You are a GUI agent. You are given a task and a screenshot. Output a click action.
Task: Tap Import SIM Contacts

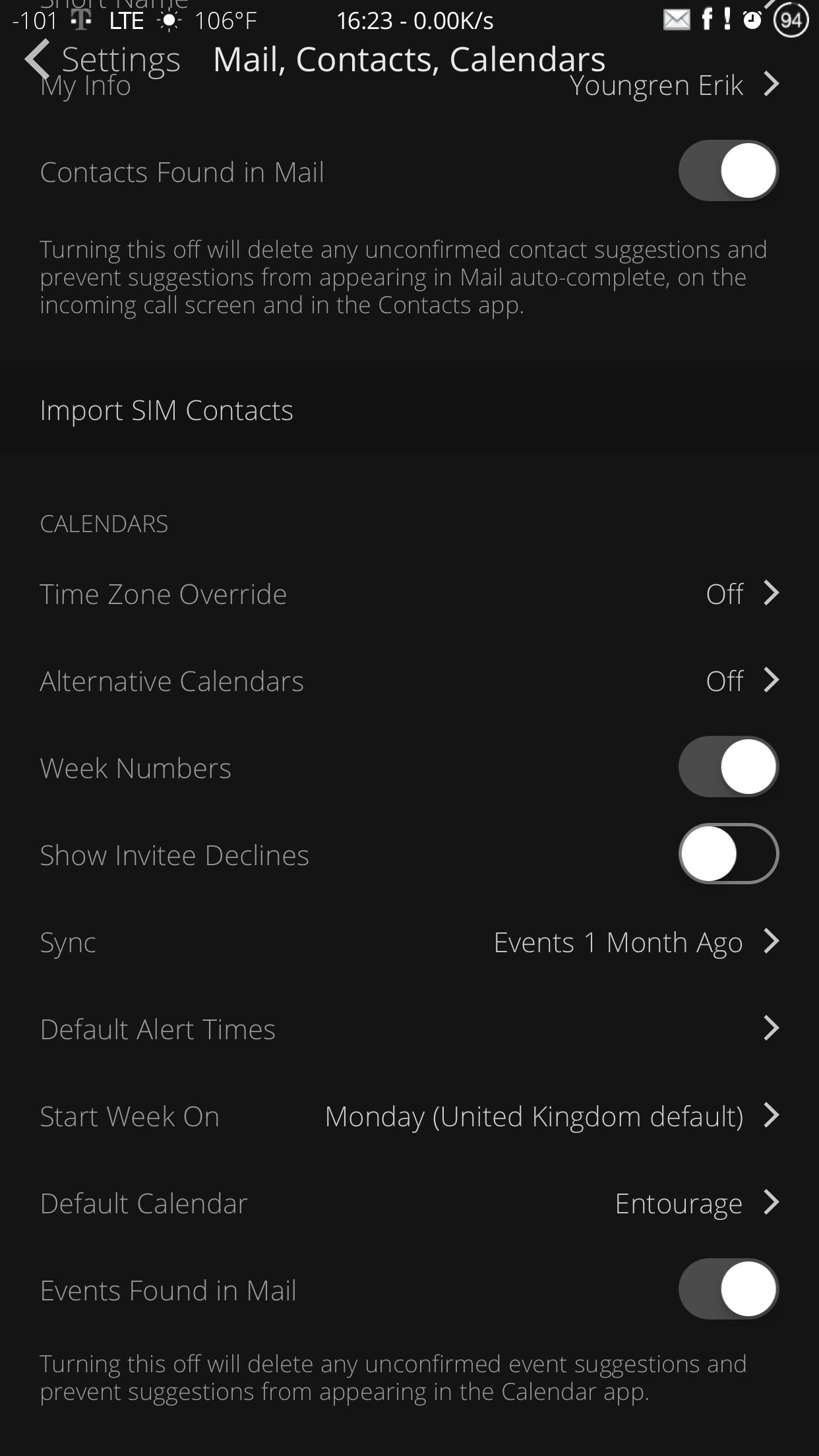[x=409, y=410]
